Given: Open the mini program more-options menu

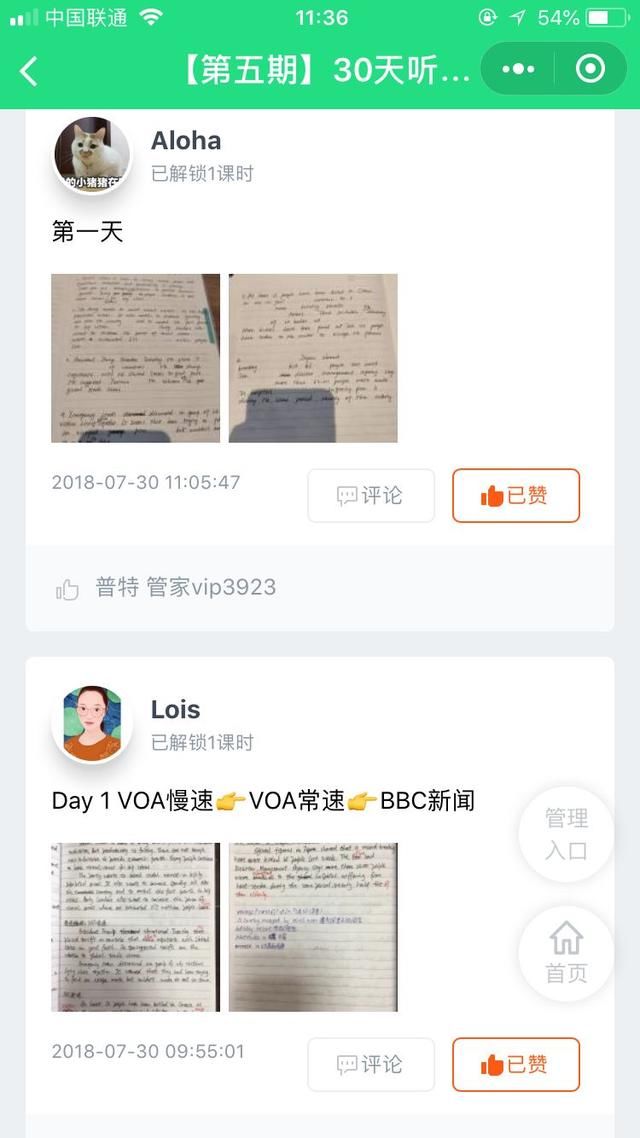Looking at the screenshot, I should coord(518,69).
